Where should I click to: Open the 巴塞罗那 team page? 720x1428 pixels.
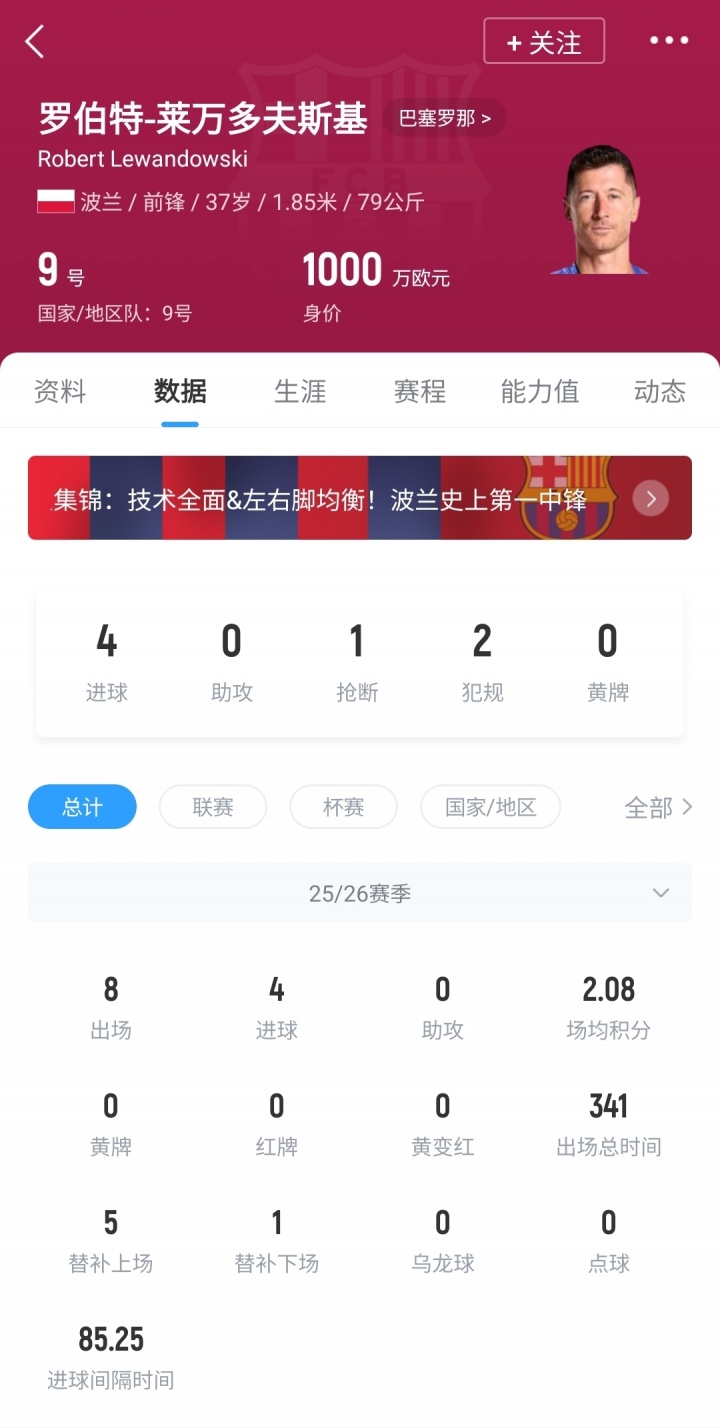[x=444, y=118]
